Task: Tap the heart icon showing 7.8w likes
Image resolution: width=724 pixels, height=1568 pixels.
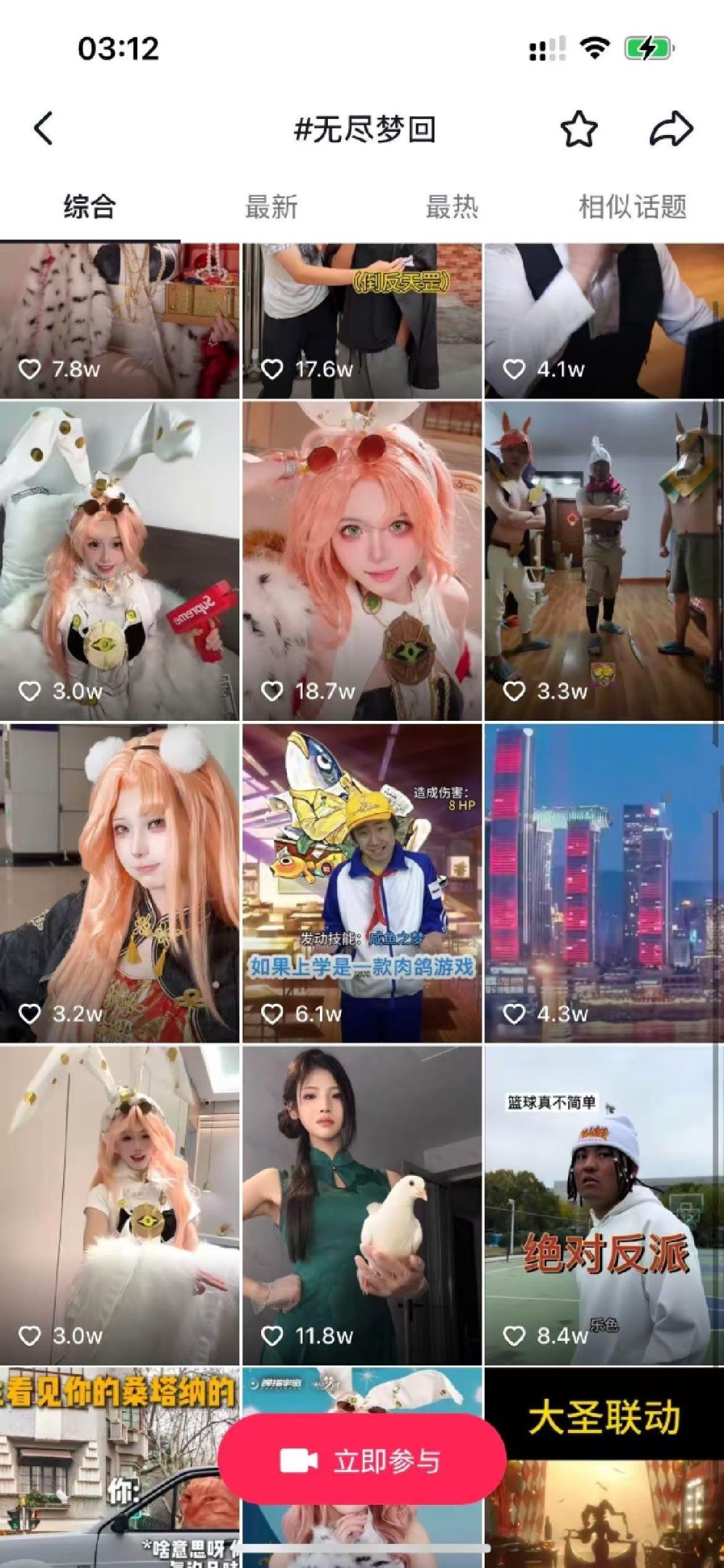Action: (x=30, y=369)
